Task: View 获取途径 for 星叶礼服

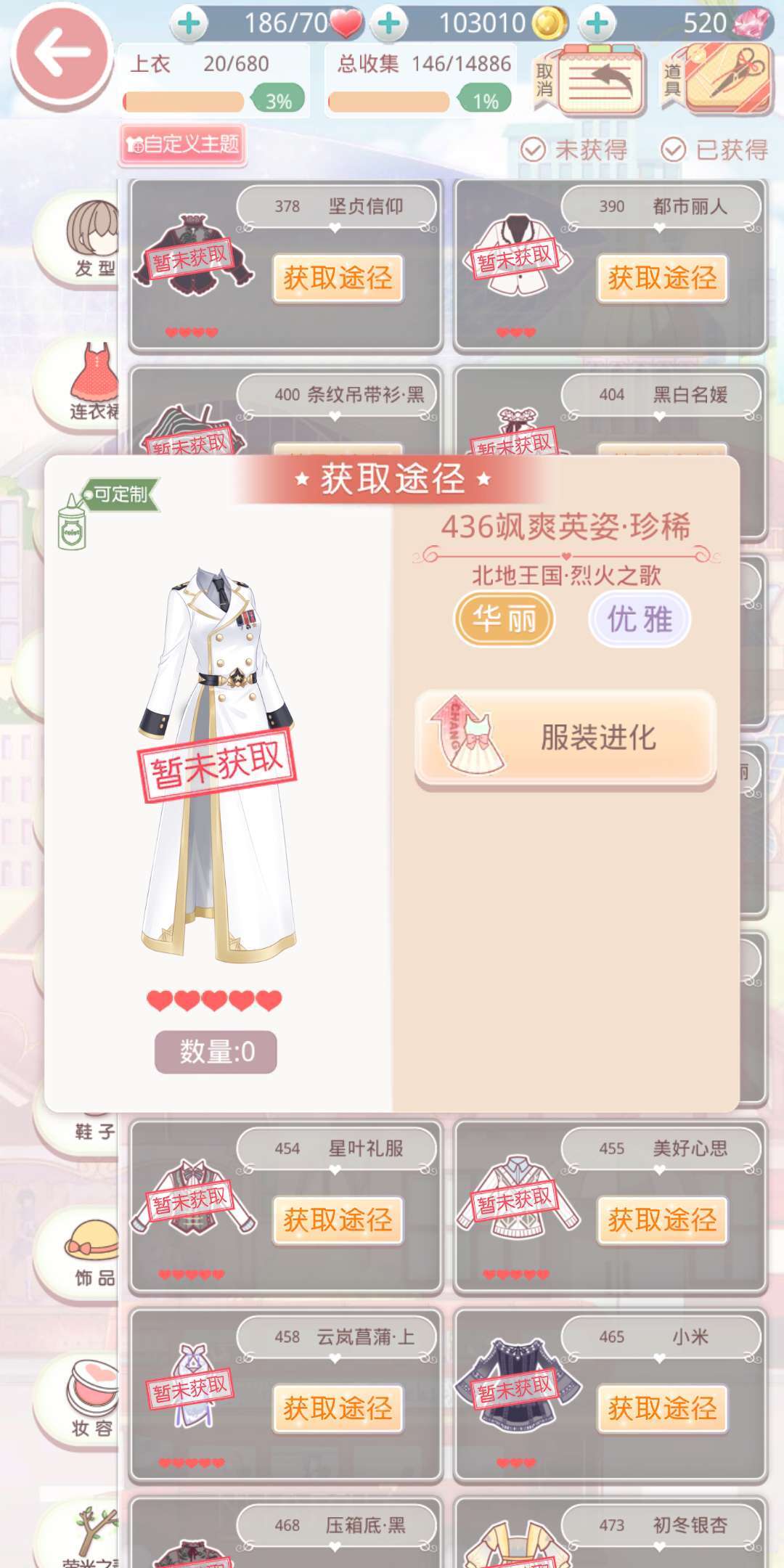Action: click(x=338, y=1220)
